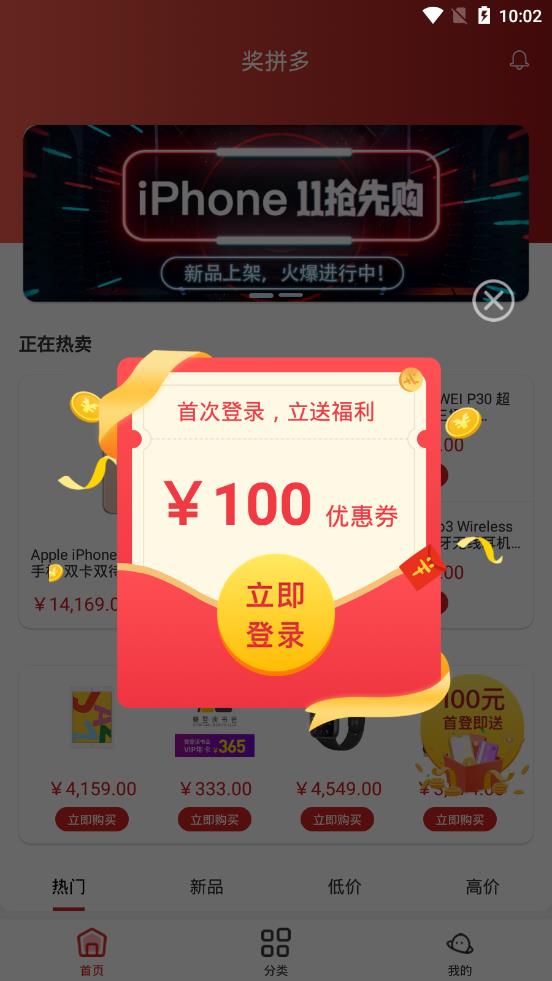The width and height of the screenshot is (552, 981).
Task: Show the 低价 products tab
Action: point(344,887)
